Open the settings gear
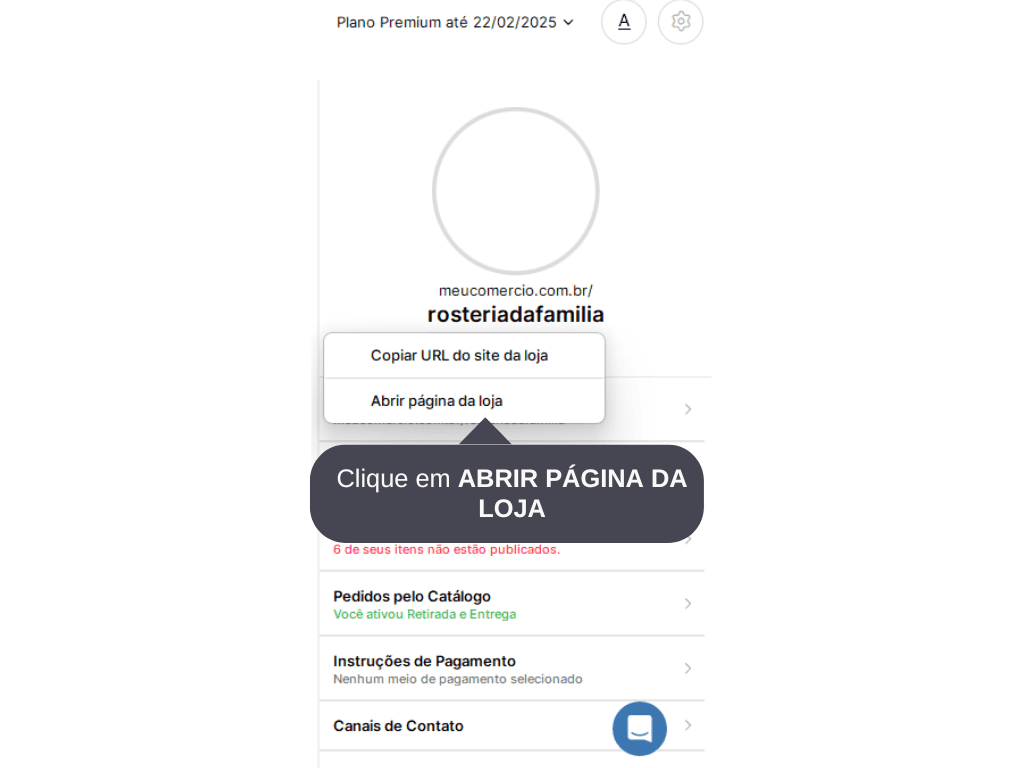 coord(680,22)
